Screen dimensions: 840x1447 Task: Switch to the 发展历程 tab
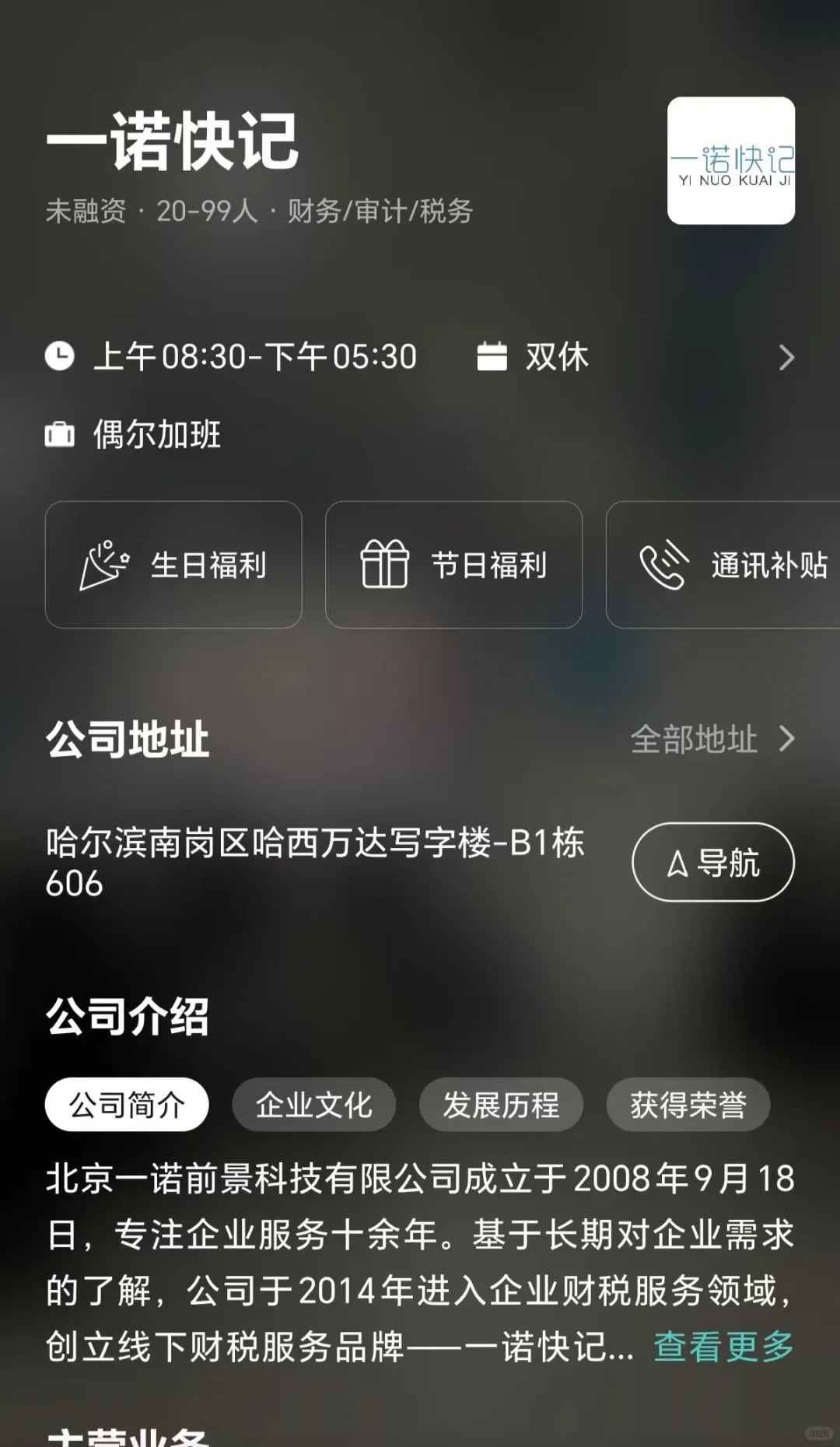coord(501,1105)
